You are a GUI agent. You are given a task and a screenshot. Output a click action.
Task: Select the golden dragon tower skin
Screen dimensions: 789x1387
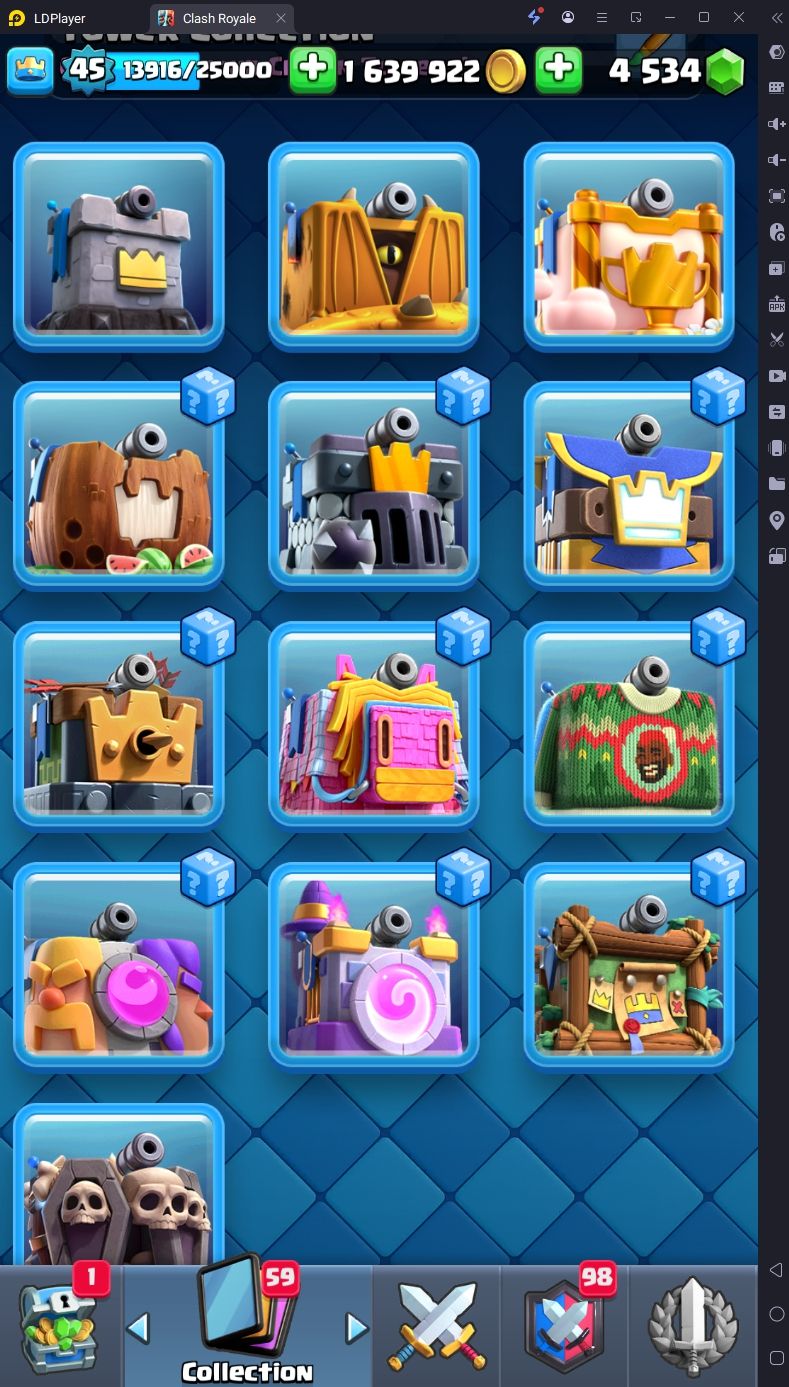click(x=374, y=246)
